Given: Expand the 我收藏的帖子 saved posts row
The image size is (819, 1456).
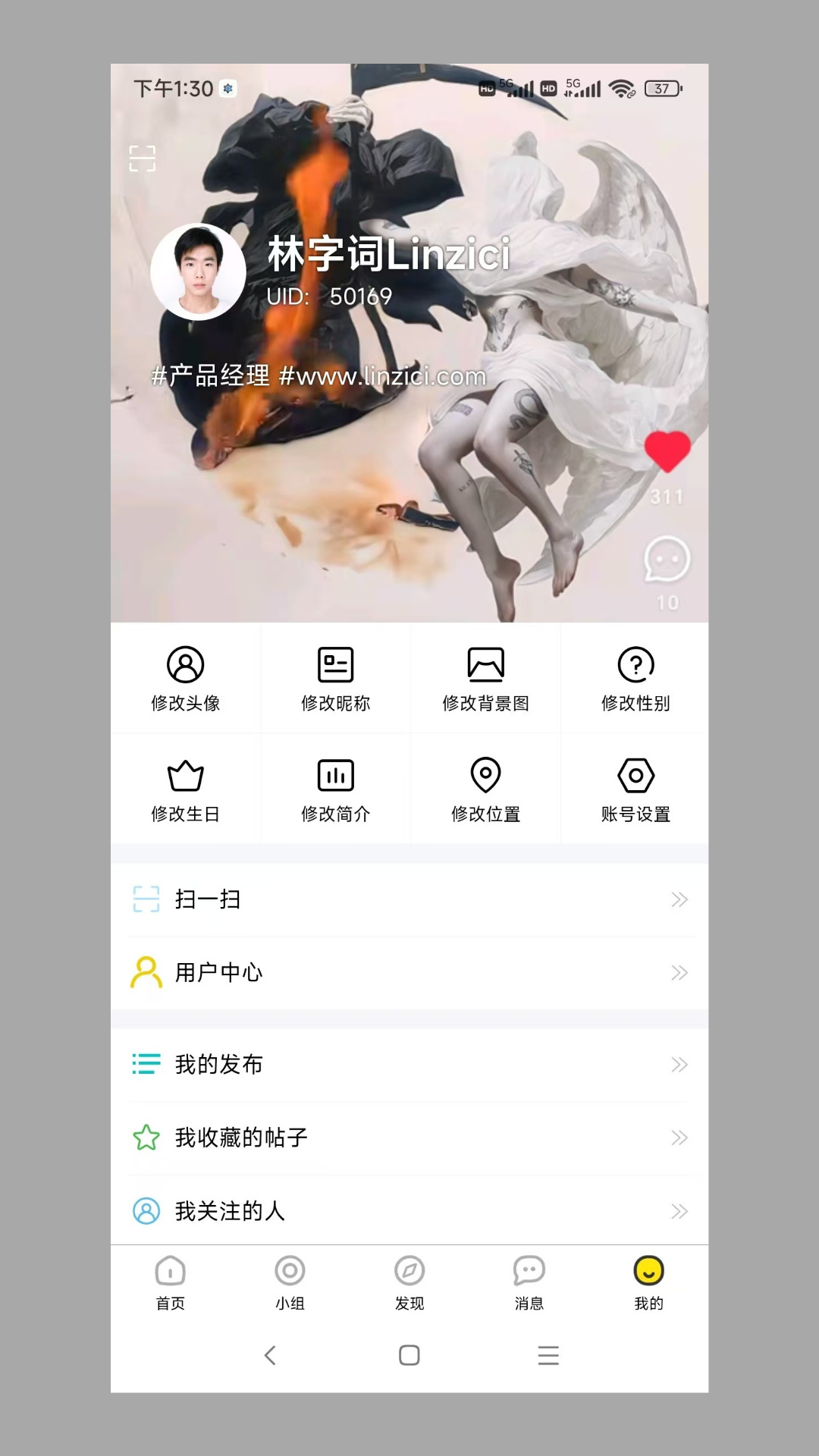Looking at the screenshot, I should pos(679,1137).
